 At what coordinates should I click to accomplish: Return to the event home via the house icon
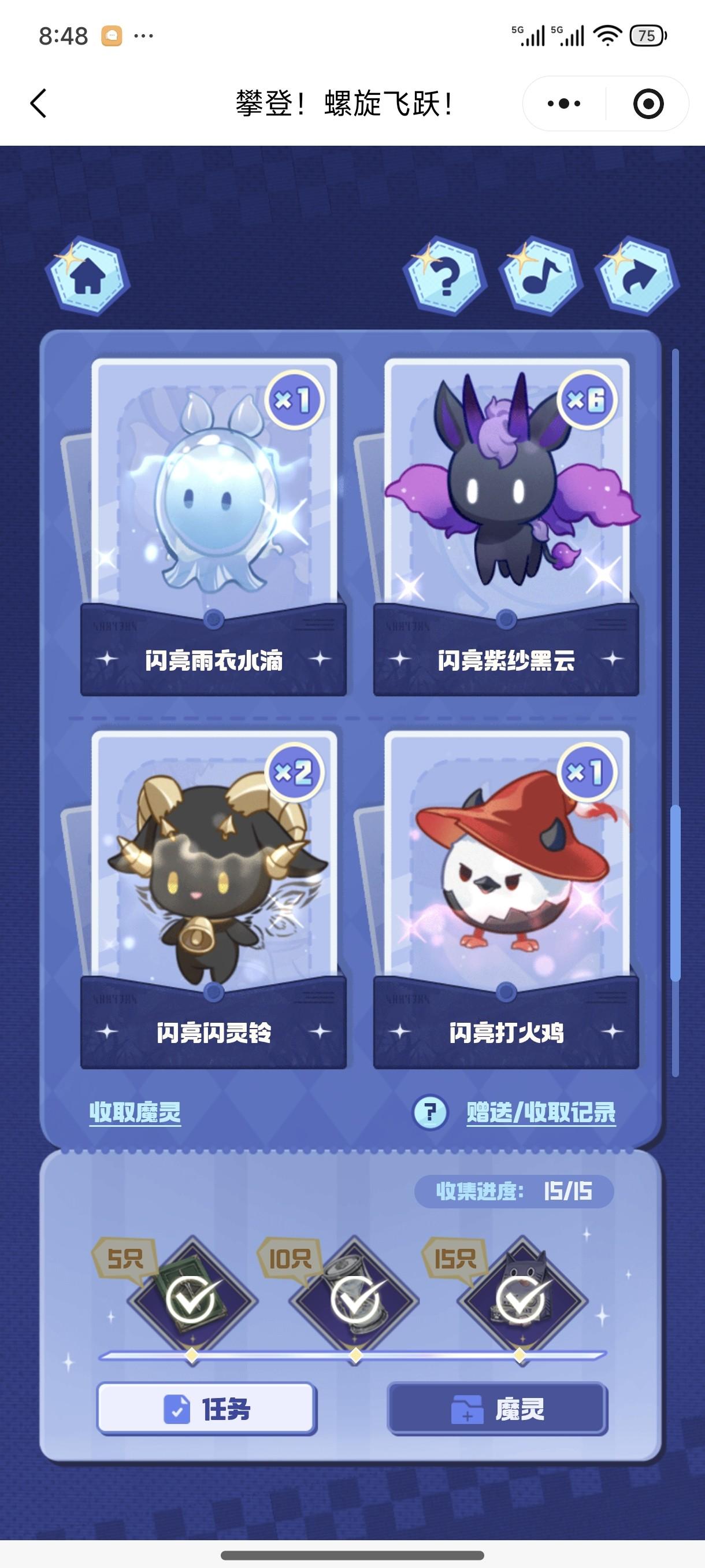tap(88, 277)
